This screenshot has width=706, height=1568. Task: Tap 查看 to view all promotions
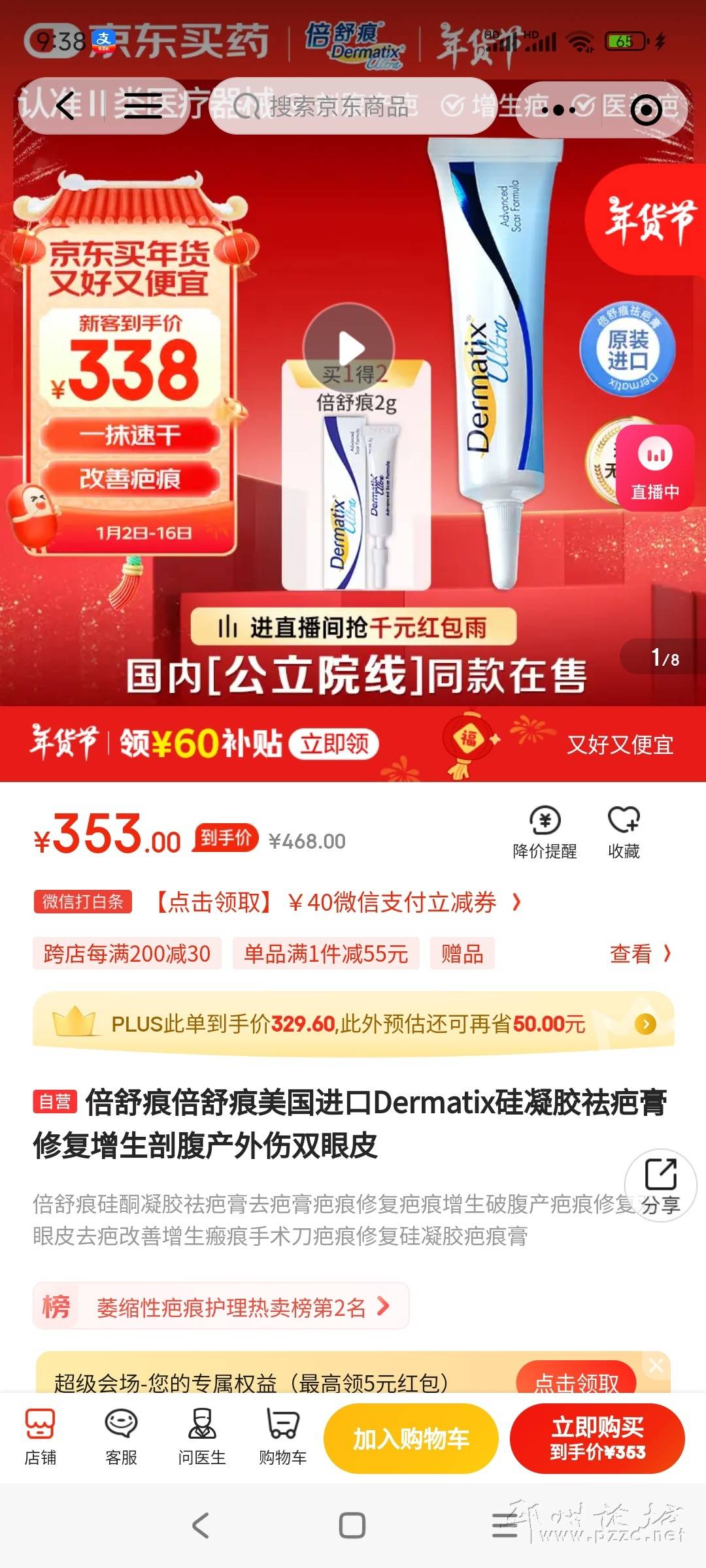639,954
